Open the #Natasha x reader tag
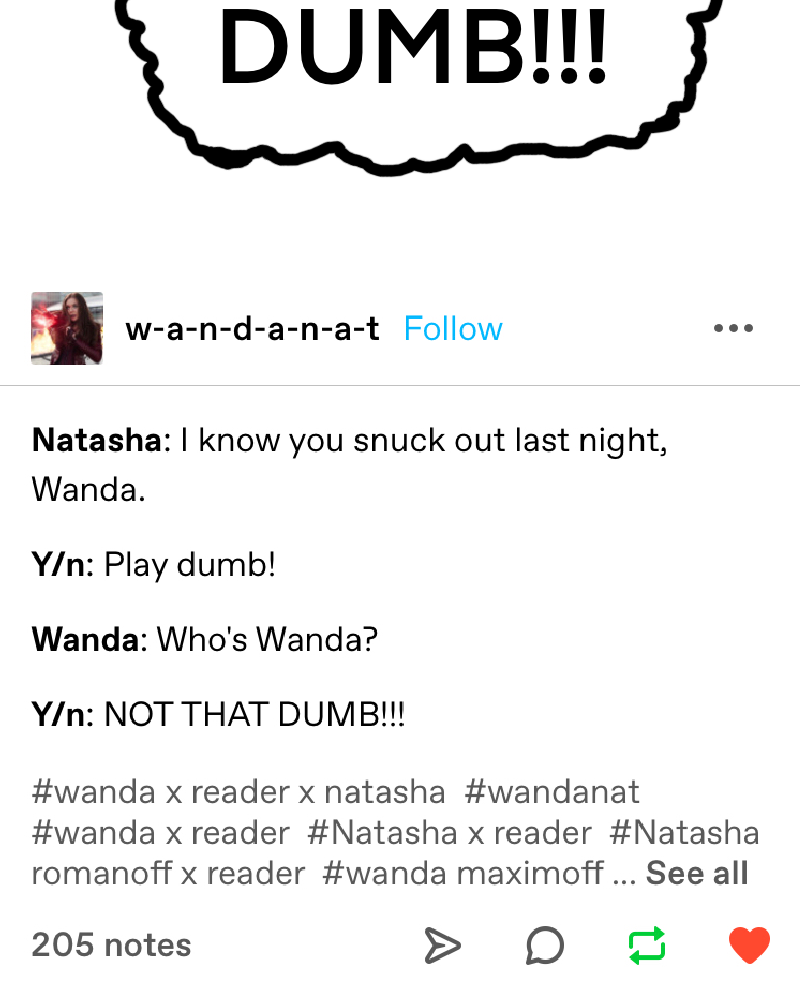 [449, 833]
